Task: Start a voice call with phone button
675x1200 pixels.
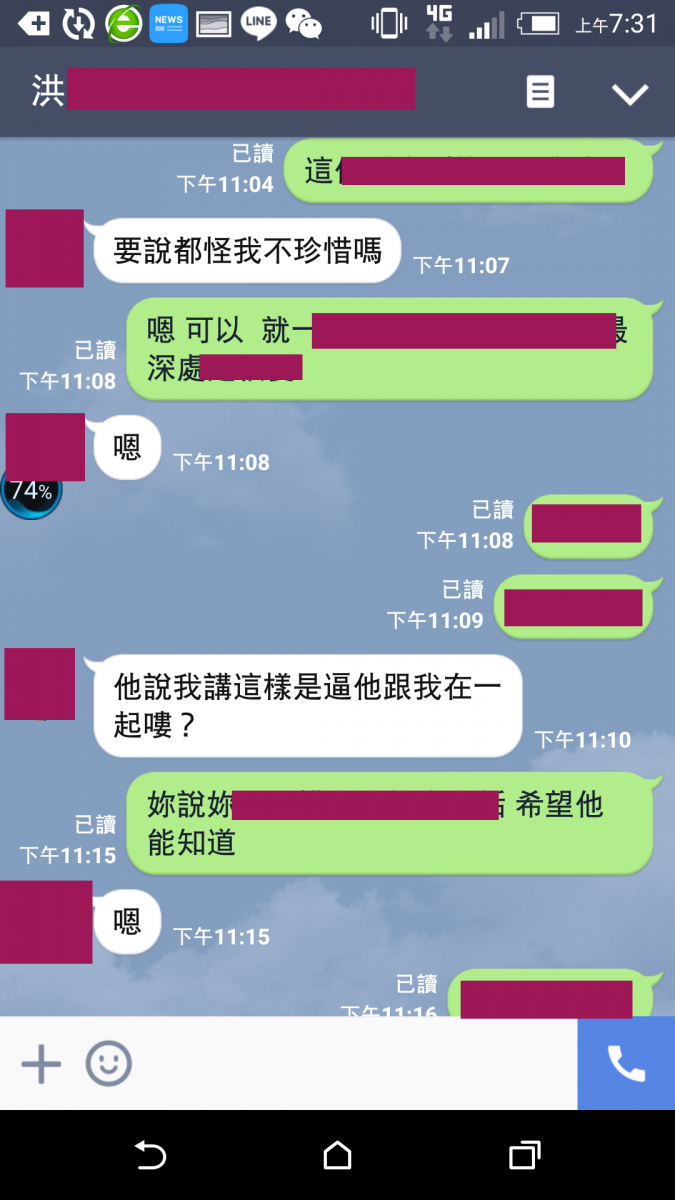Action: click(x=626, y=1064)
